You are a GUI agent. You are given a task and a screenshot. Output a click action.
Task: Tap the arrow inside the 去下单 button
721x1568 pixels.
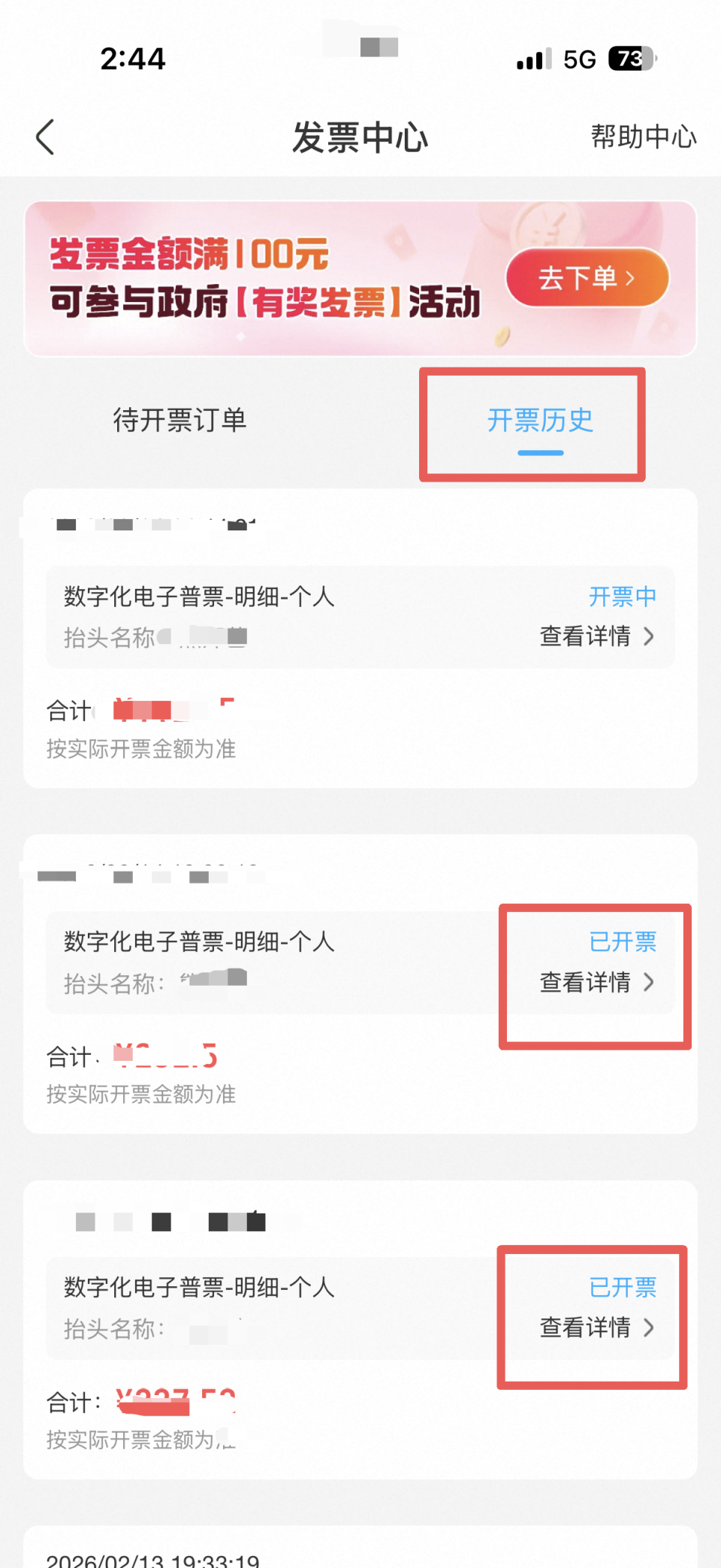coord(631,278)
